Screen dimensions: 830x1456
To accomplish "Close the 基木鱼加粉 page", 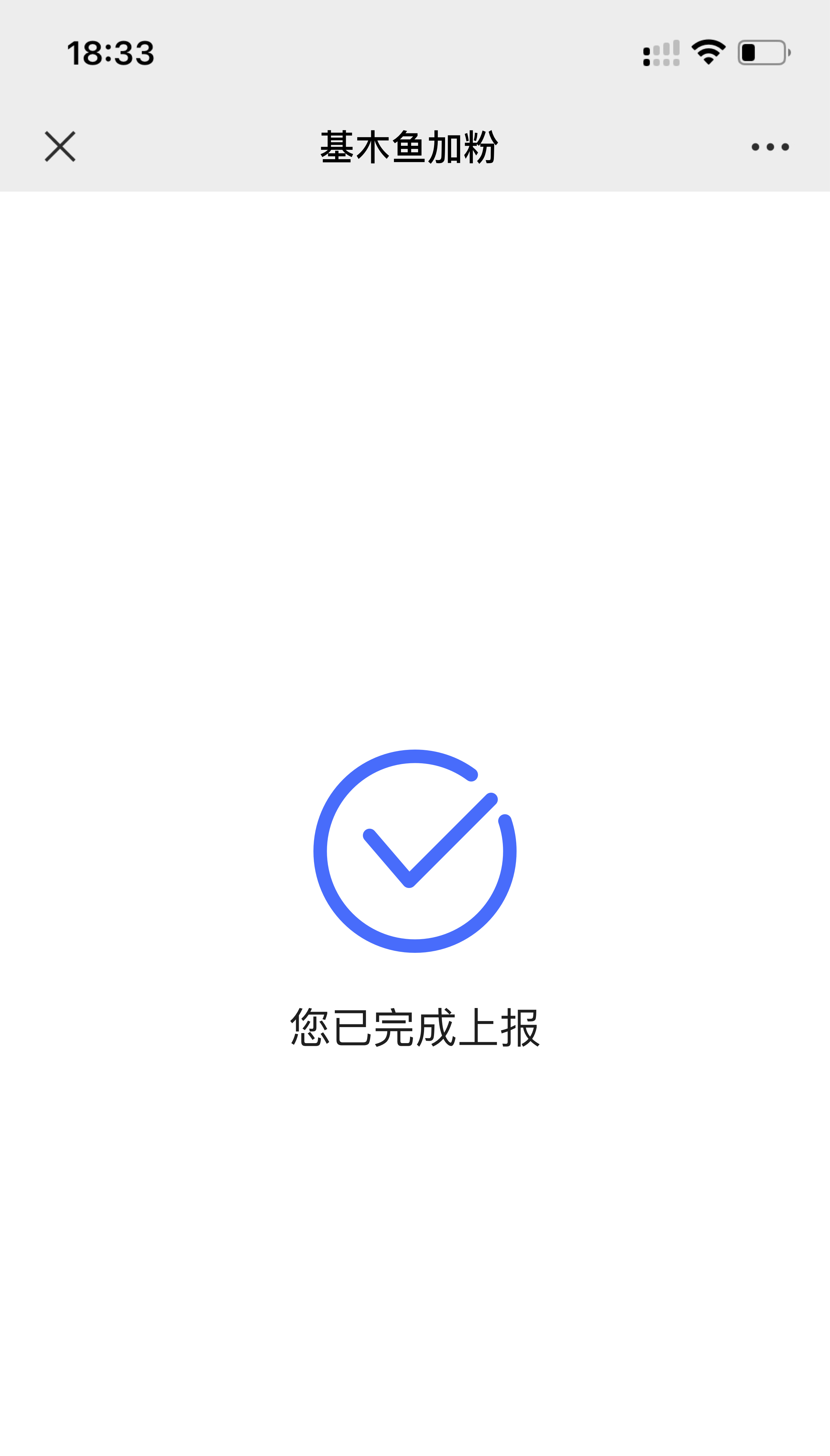I will [x=60, y=146].
